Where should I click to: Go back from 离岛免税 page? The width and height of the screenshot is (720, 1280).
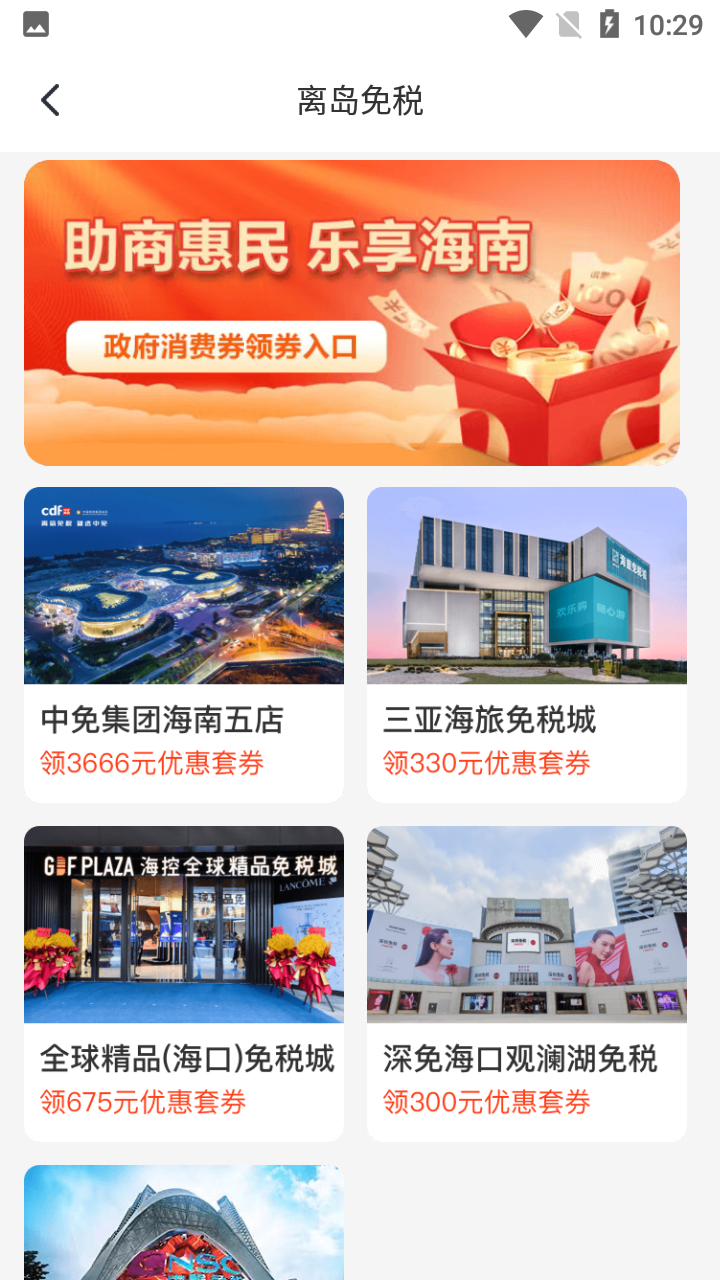click(50, 100)
